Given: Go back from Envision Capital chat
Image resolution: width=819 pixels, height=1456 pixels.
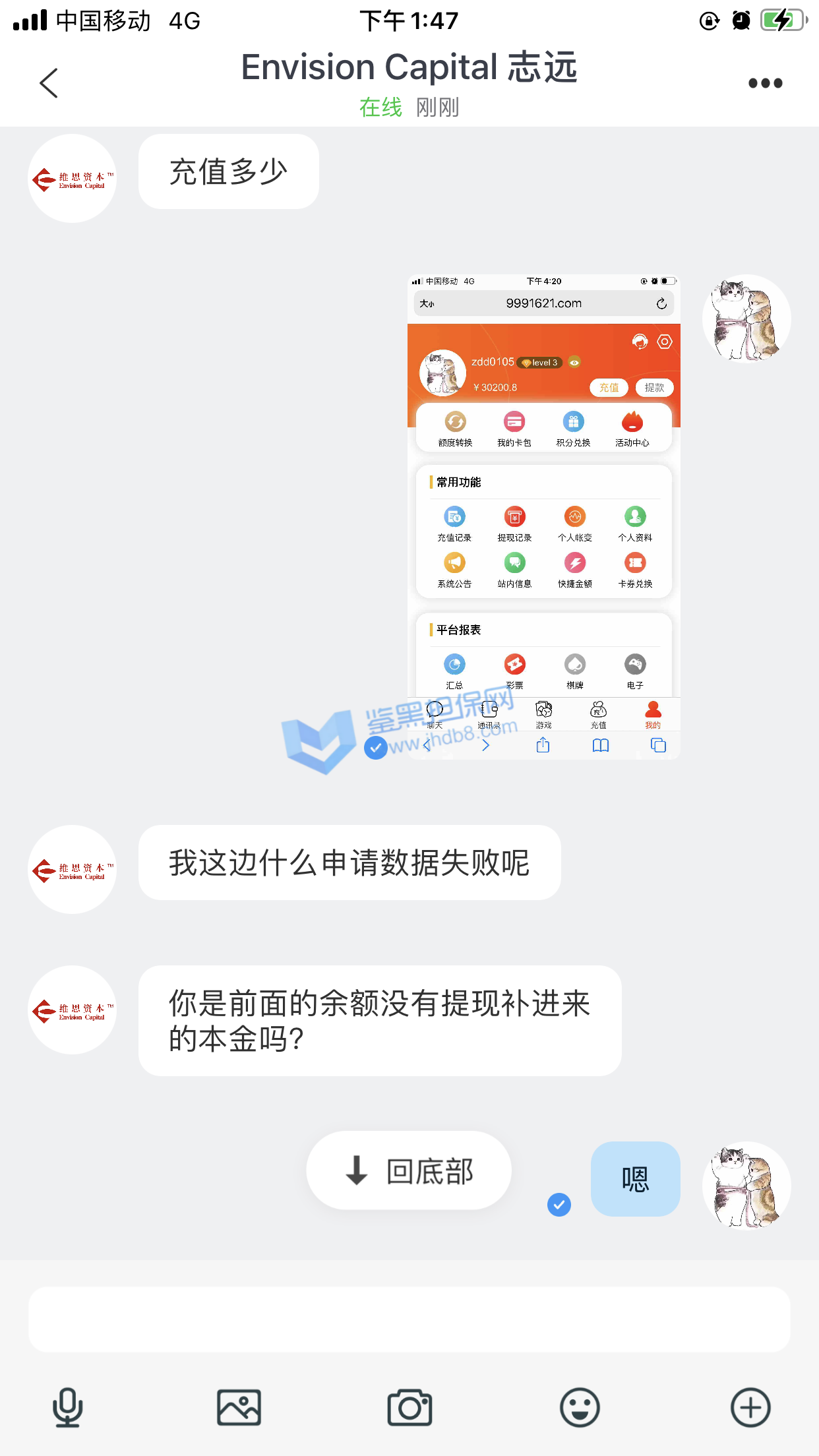Looking at the screenshot, I should [x=49, y=83].
